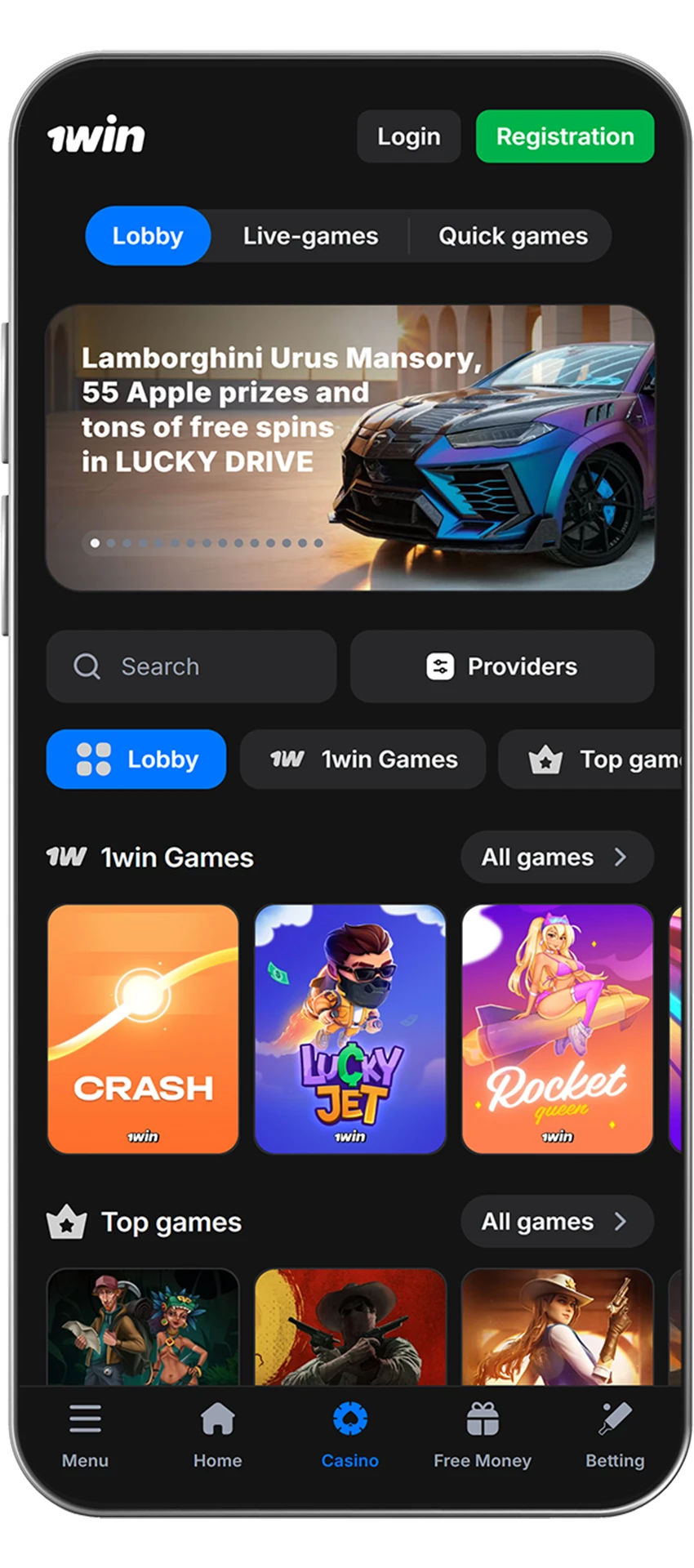
Task: Click the magnifying glass search icon
Action: 87,666
